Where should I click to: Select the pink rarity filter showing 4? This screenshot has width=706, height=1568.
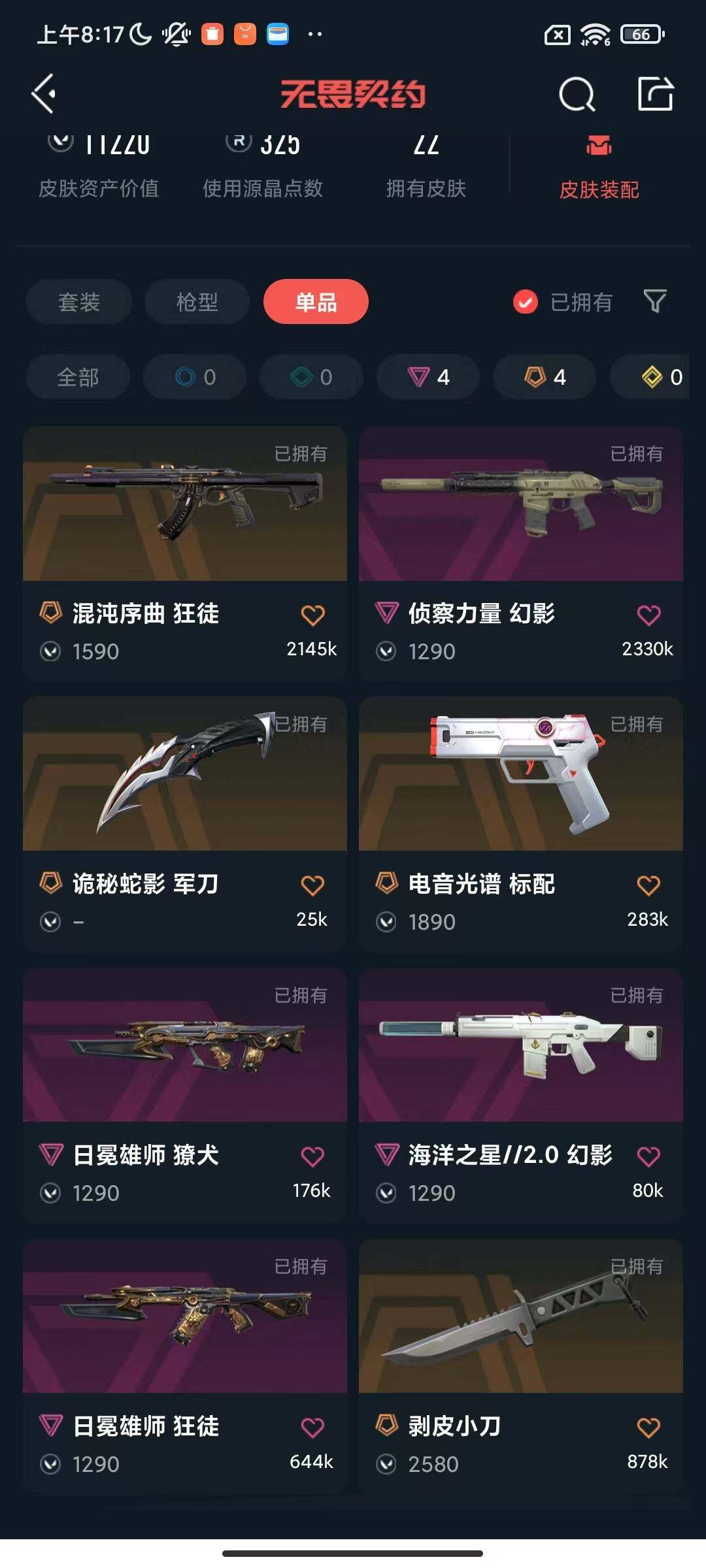point(427,377)
